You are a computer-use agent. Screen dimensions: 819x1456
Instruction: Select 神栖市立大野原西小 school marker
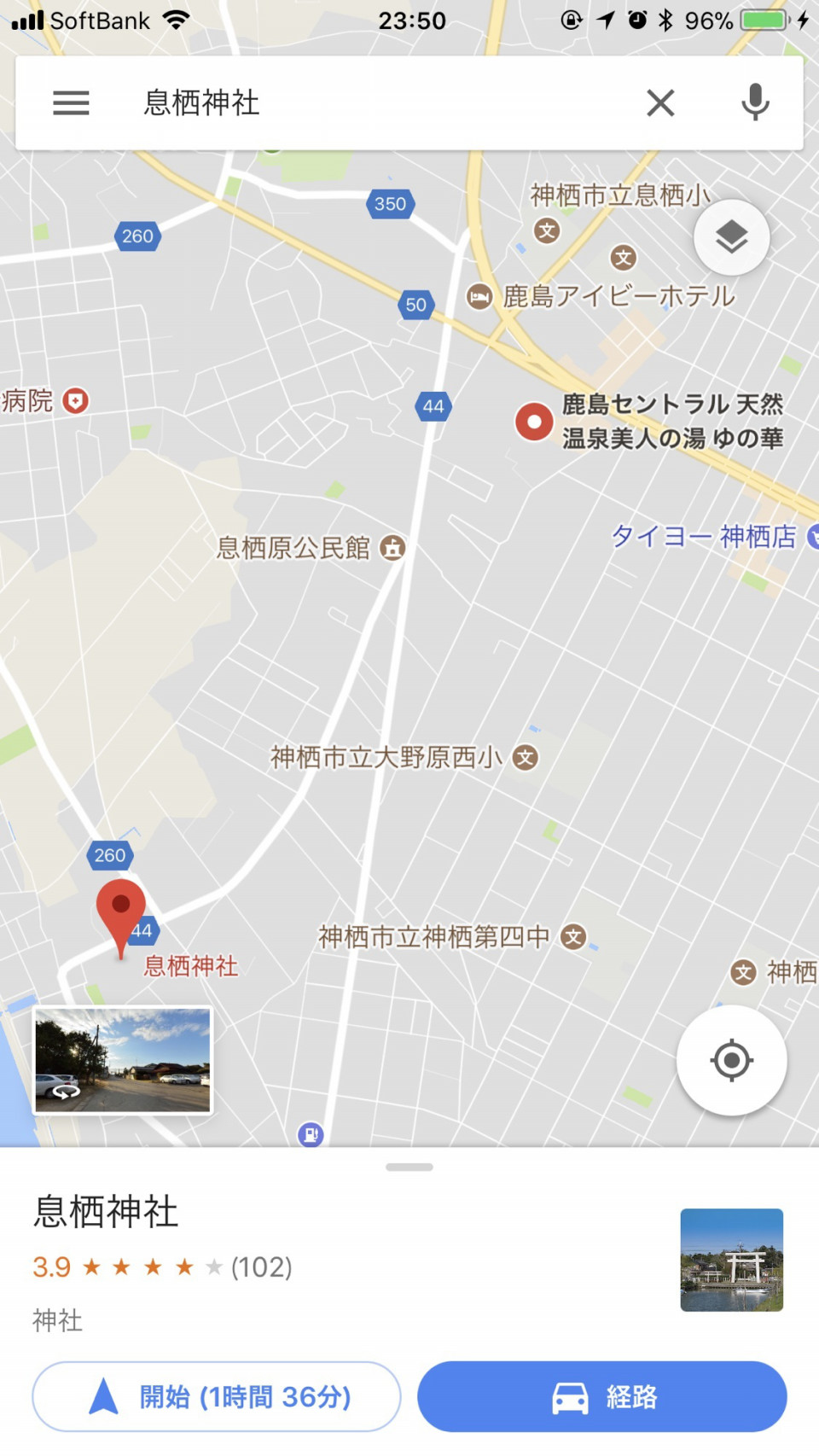(x=525, y=757)
